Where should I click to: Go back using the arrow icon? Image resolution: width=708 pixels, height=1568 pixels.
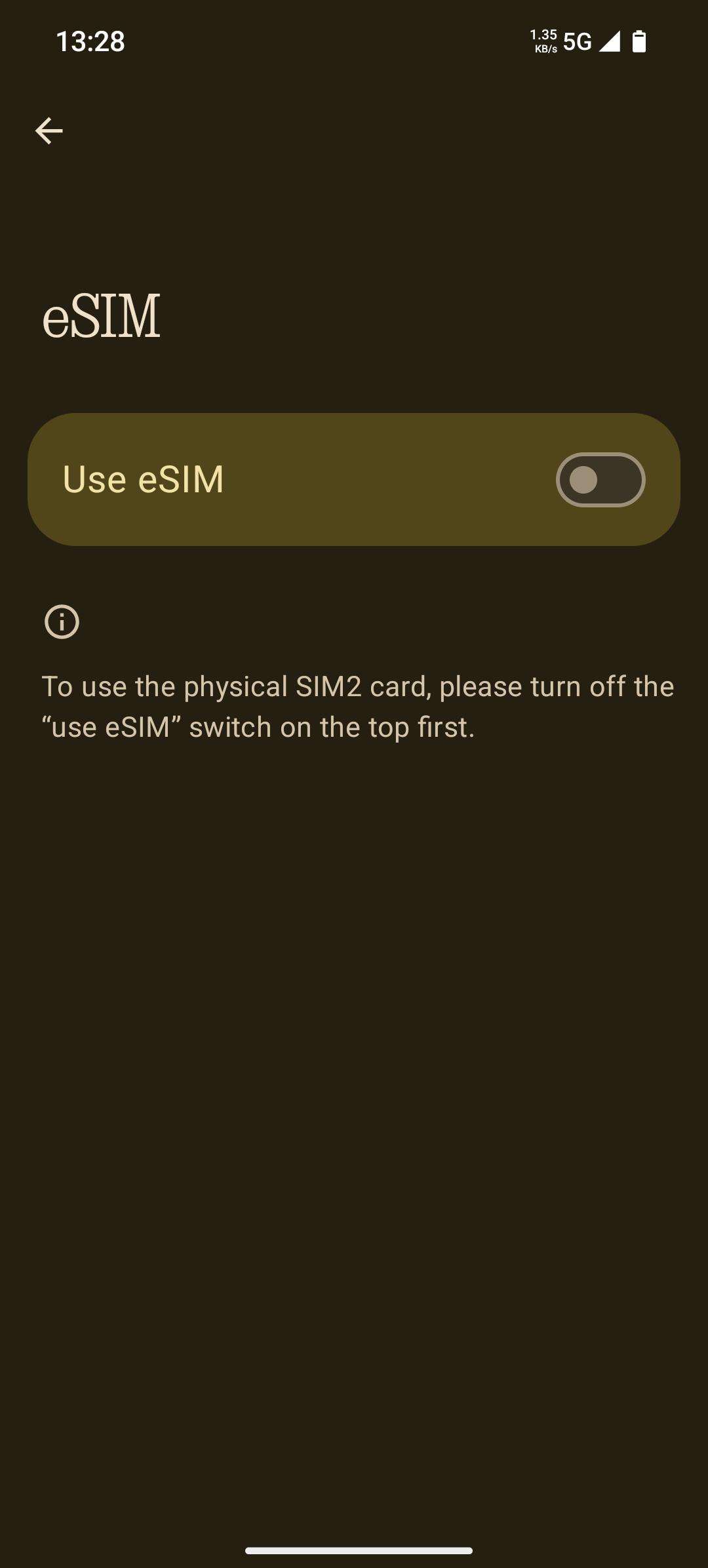[49, 130]
